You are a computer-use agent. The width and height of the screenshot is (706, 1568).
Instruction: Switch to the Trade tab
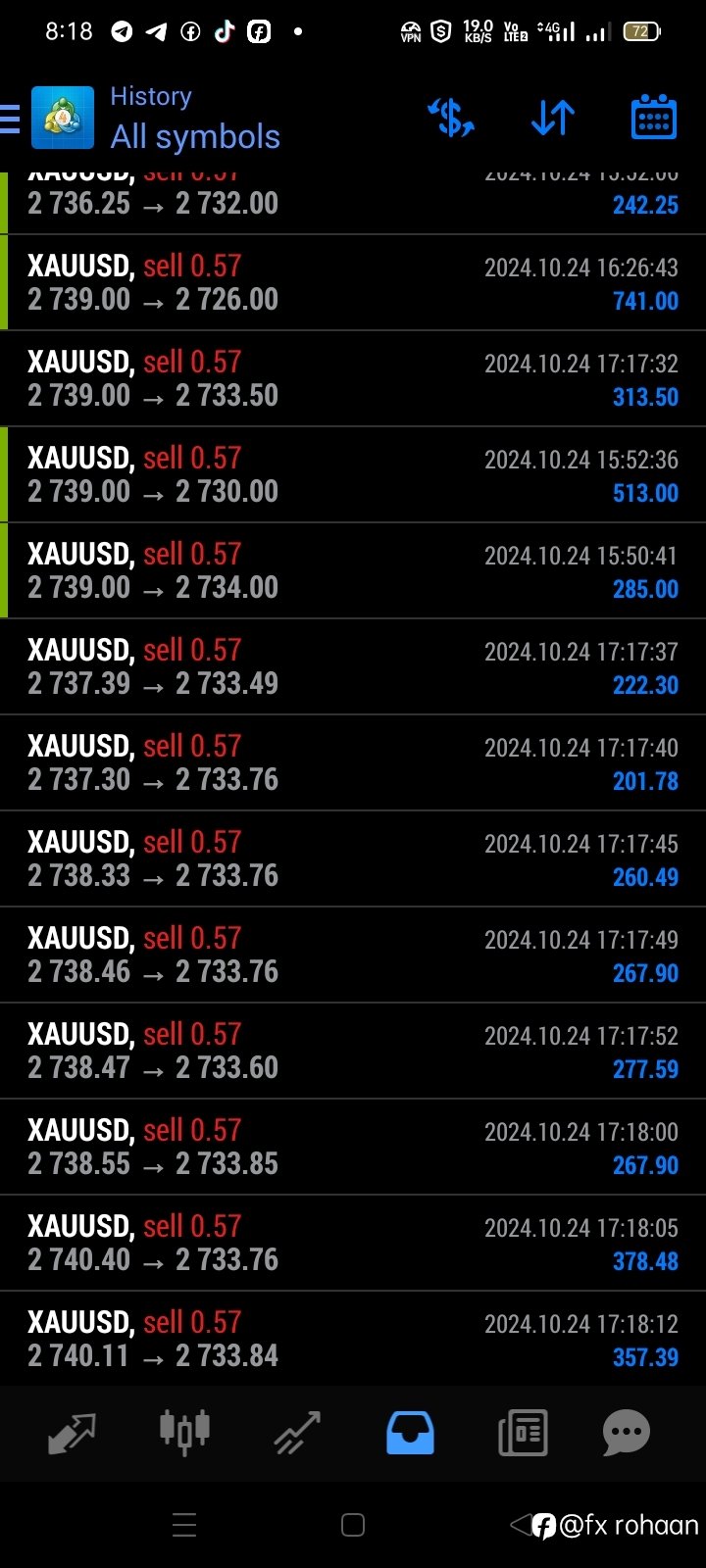(297, 1433)
